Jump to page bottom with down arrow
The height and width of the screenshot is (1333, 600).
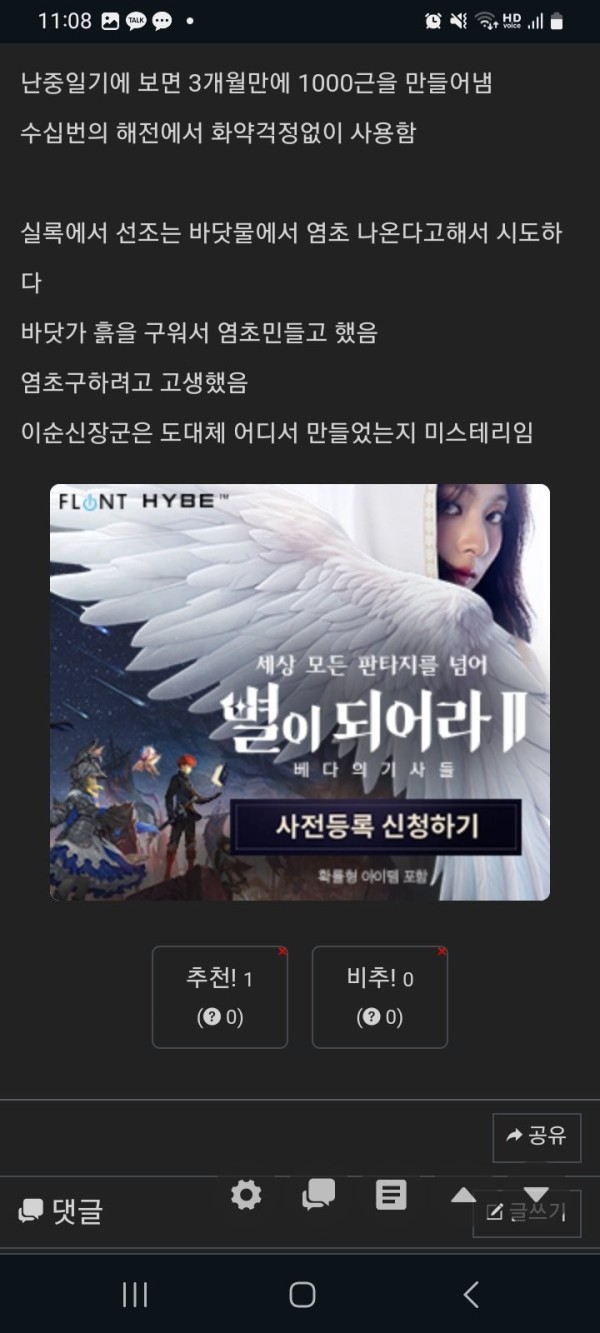click(x=536, y=1194)
